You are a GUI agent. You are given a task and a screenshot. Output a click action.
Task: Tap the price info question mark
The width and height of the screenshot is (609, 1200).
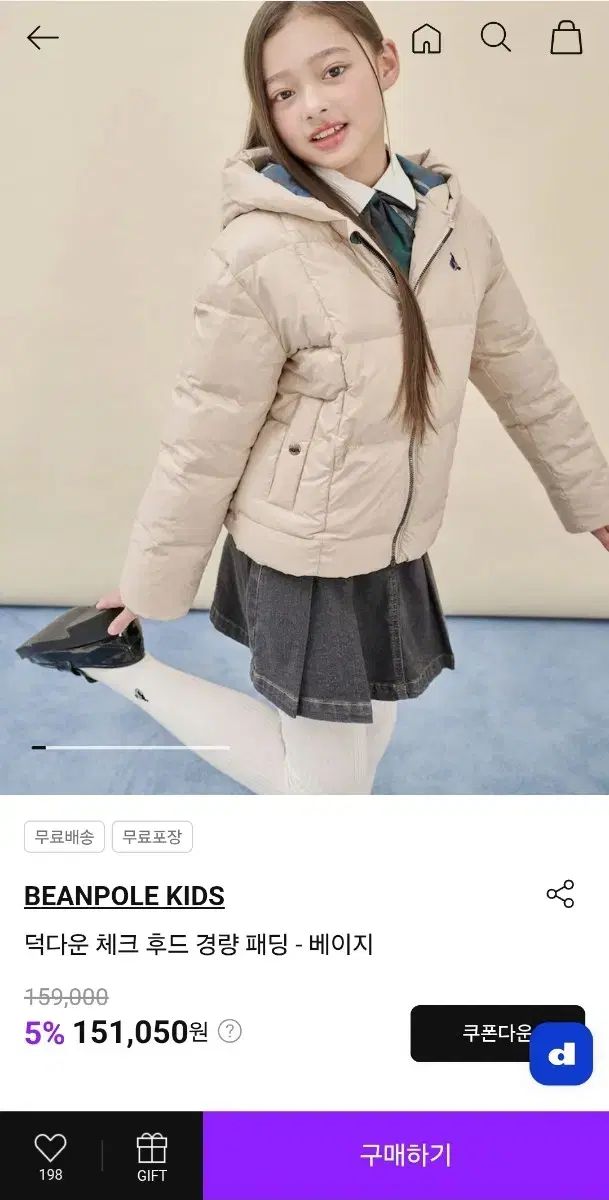pyautogui.click(x=230, y=1031)
